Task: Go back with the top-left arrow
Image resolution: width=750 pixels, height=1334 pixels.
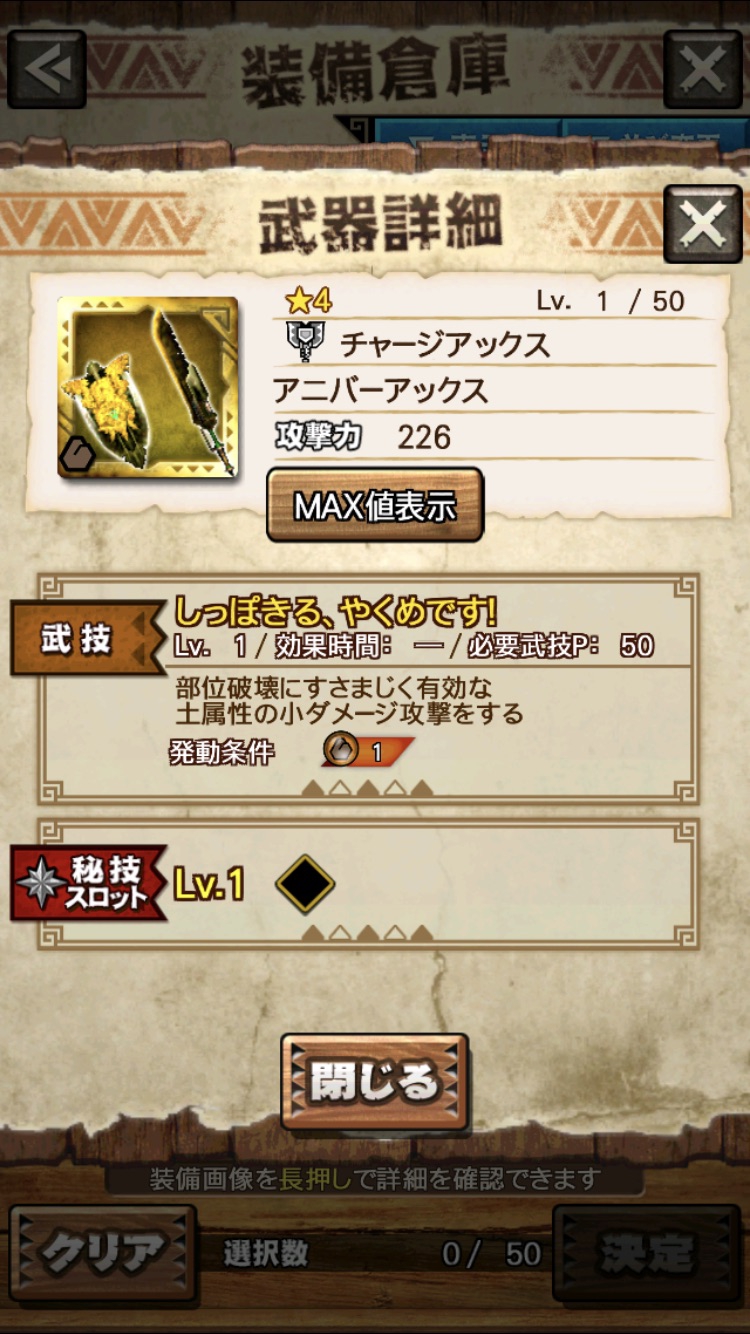Action: pyautogui.click(x=47, y=68)
